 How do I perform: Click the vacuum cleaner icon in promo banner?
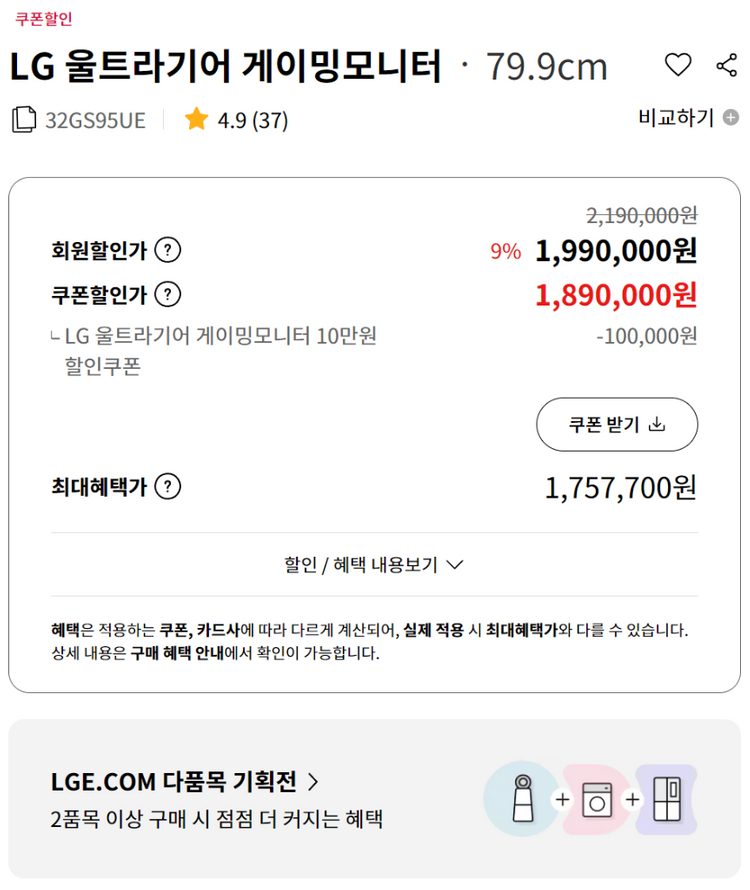pos(521,800)
